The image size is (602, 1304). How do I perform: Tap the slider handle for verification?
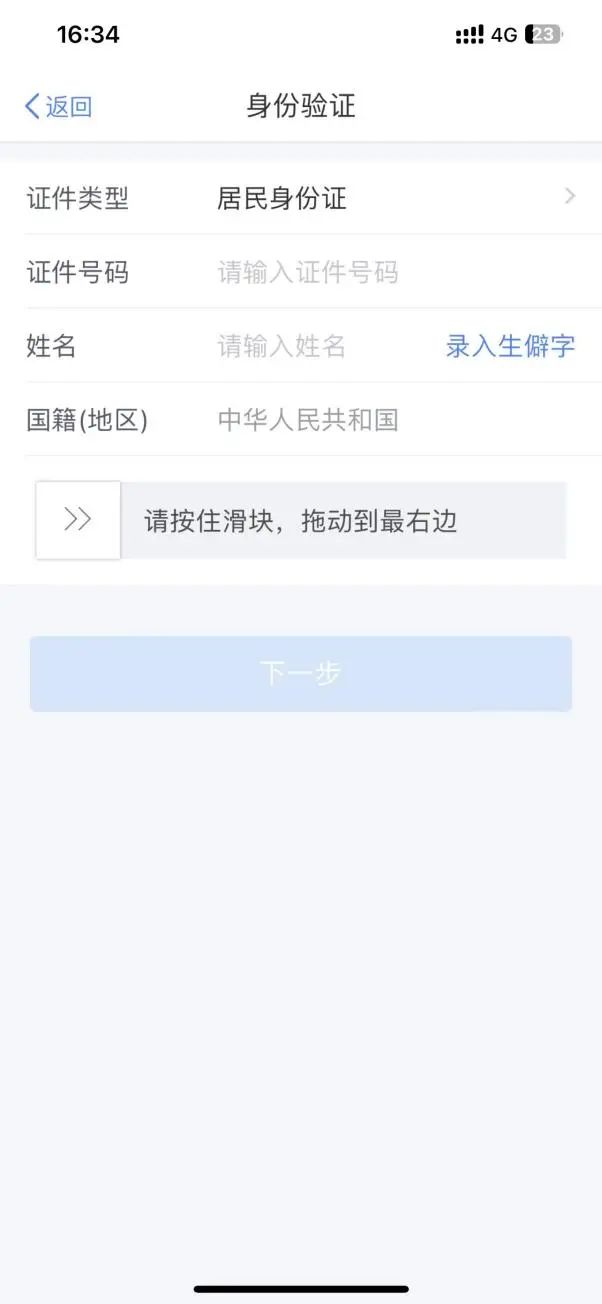pos(78,520)
